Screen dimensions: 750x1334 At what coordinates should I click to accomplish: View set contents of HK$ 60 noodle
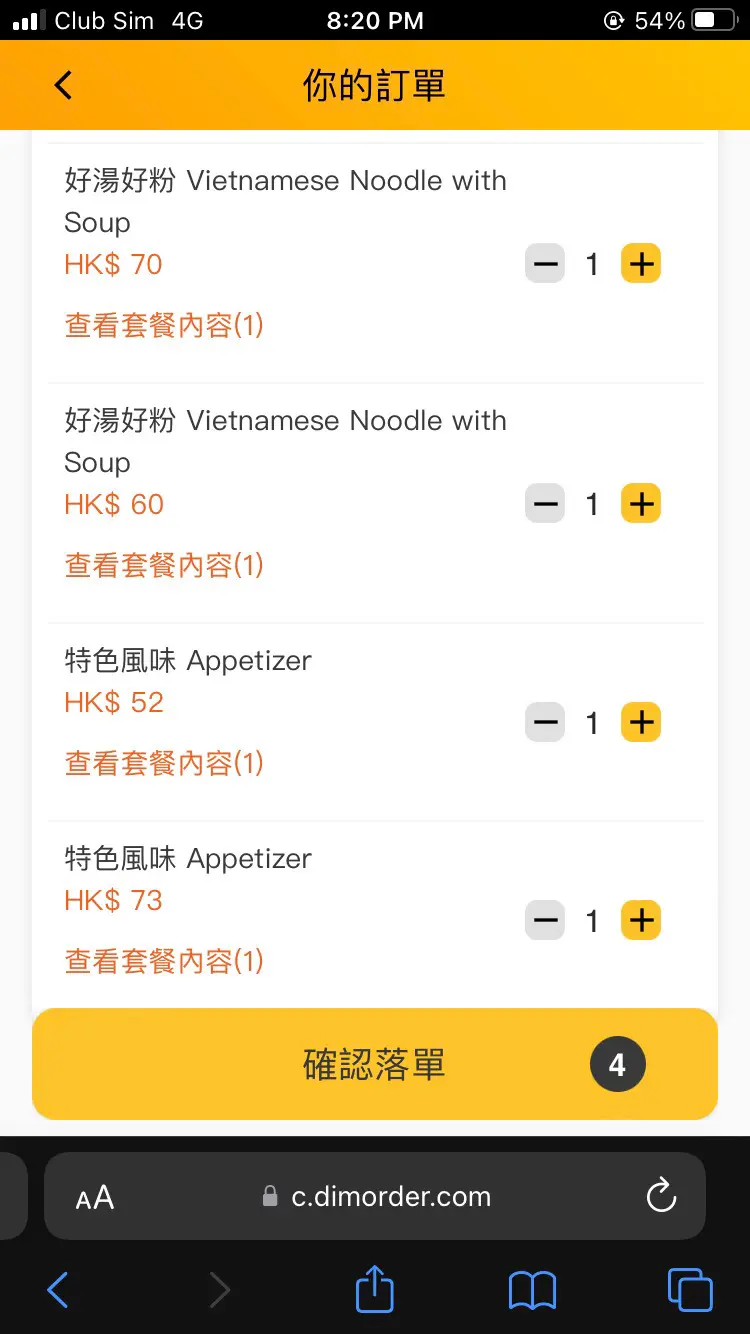pyautogui.click(x=164, y=565)
